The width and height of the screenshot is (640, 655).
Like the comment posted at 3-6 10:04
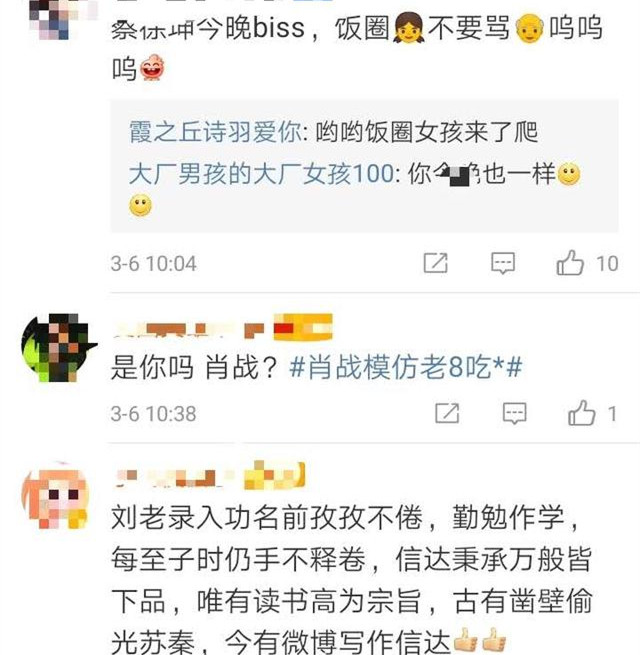(571, 264)
